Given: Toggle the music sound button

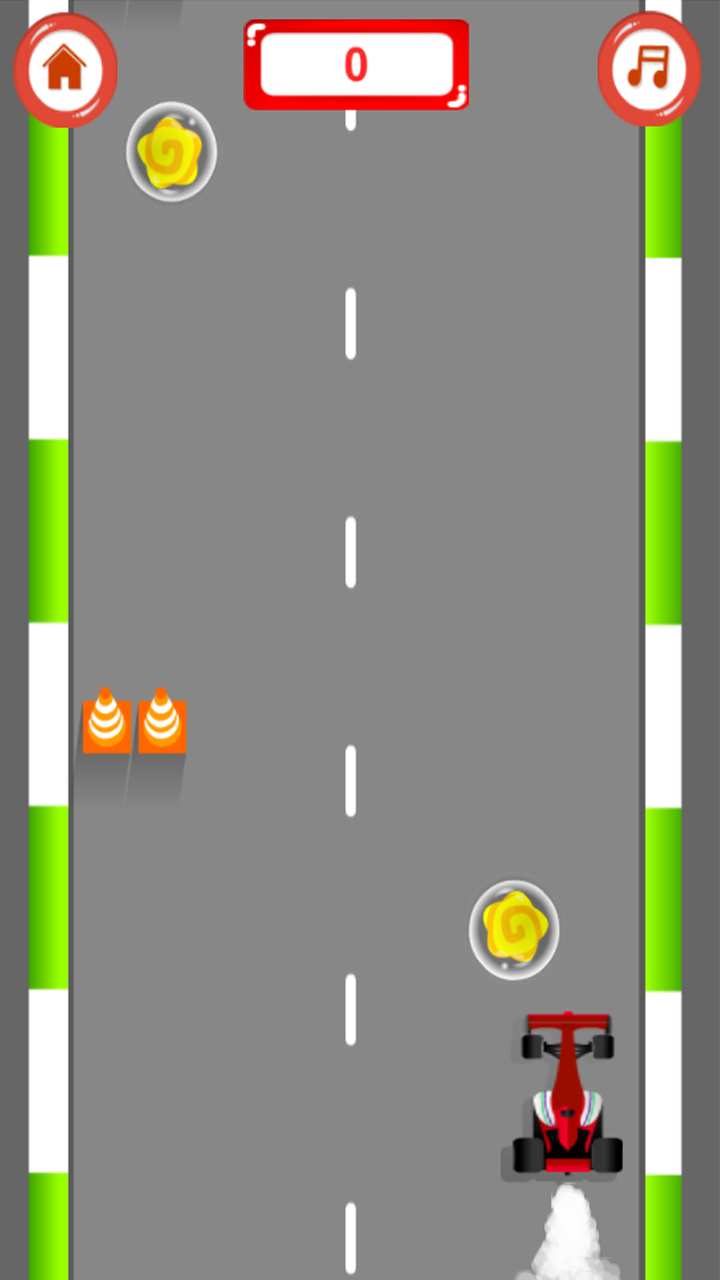Looking at the screenshot, I should pyautogui.click(x=649, y=69).
